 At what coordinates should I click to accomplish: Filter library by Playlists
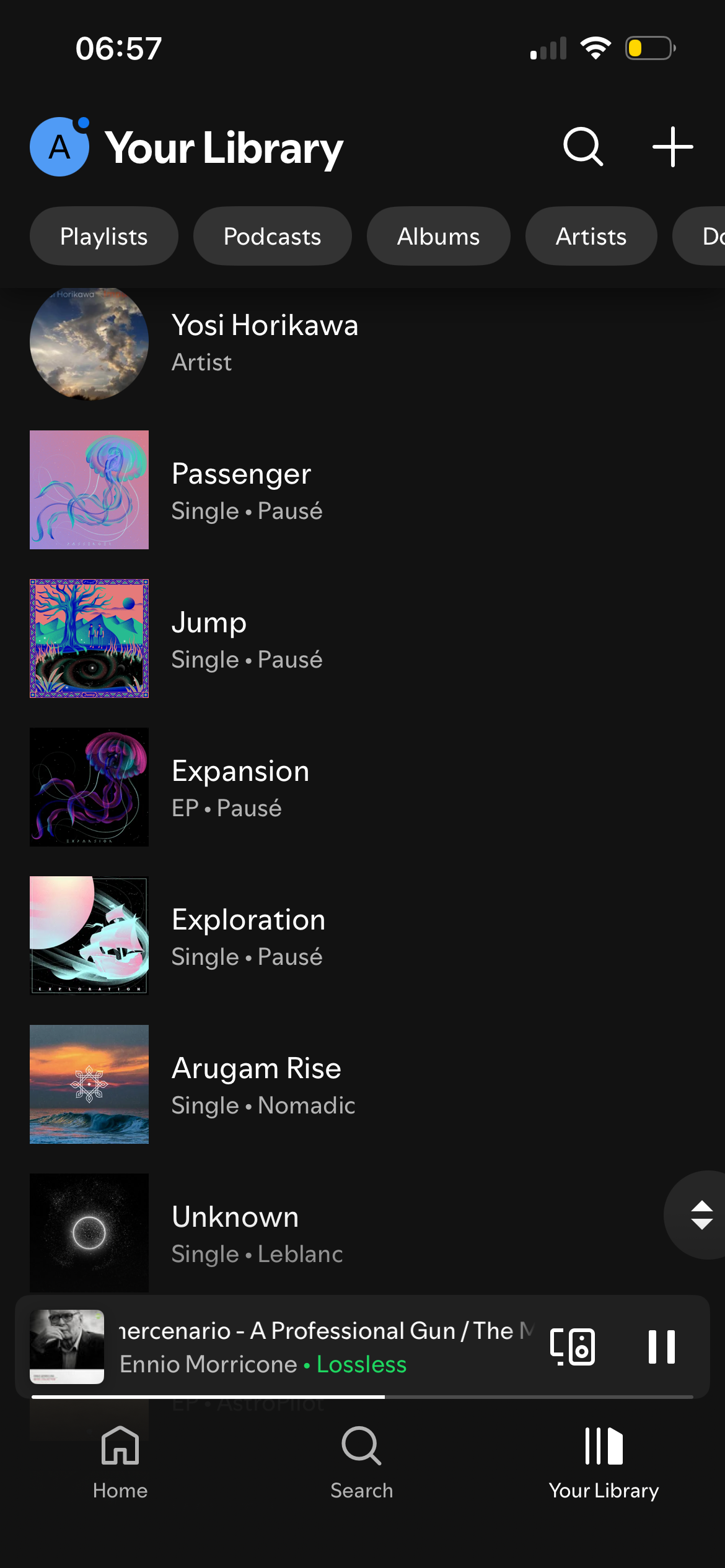[x=103, y=237]
